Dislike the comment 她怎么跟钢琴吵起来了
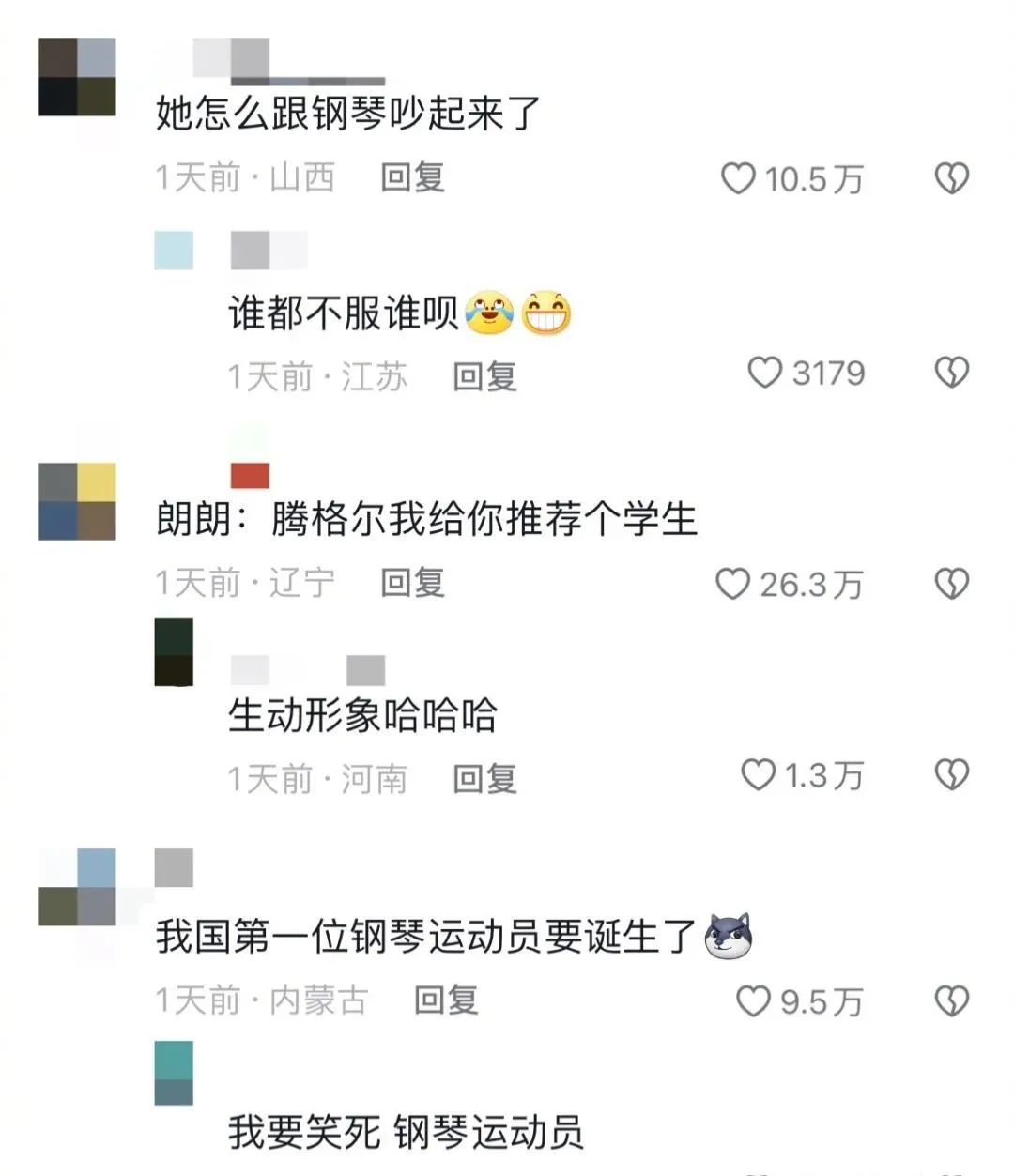 click(951, 178)
